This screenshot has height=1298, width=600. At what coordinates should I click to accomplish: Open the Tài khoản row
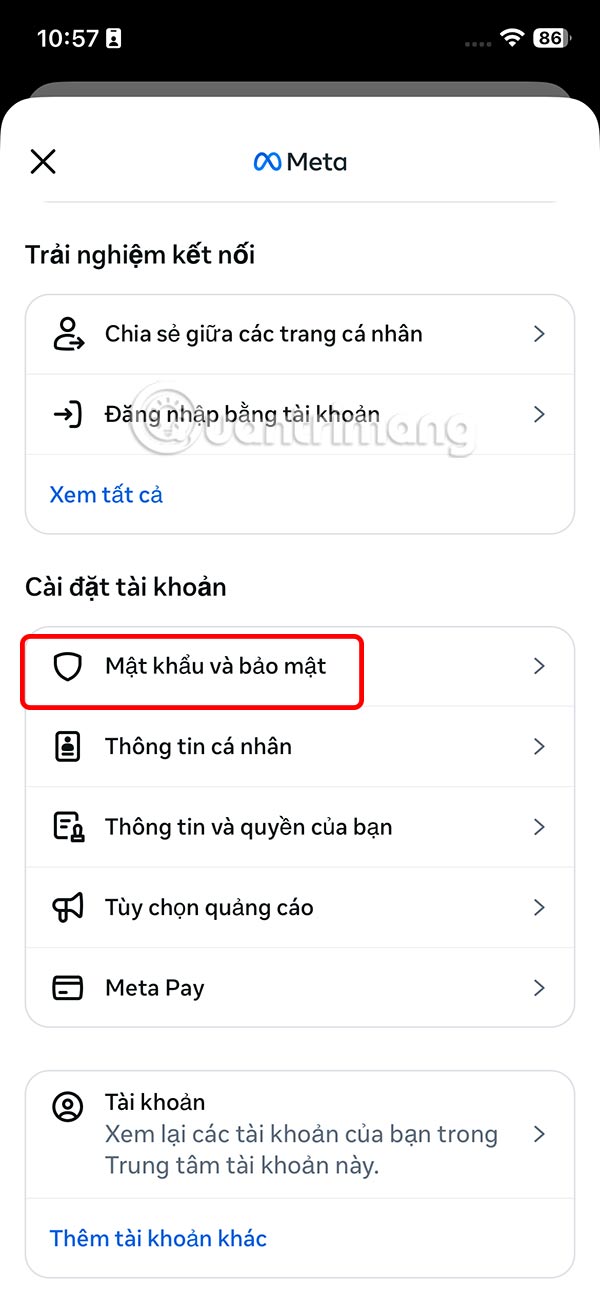(300, 1134)
